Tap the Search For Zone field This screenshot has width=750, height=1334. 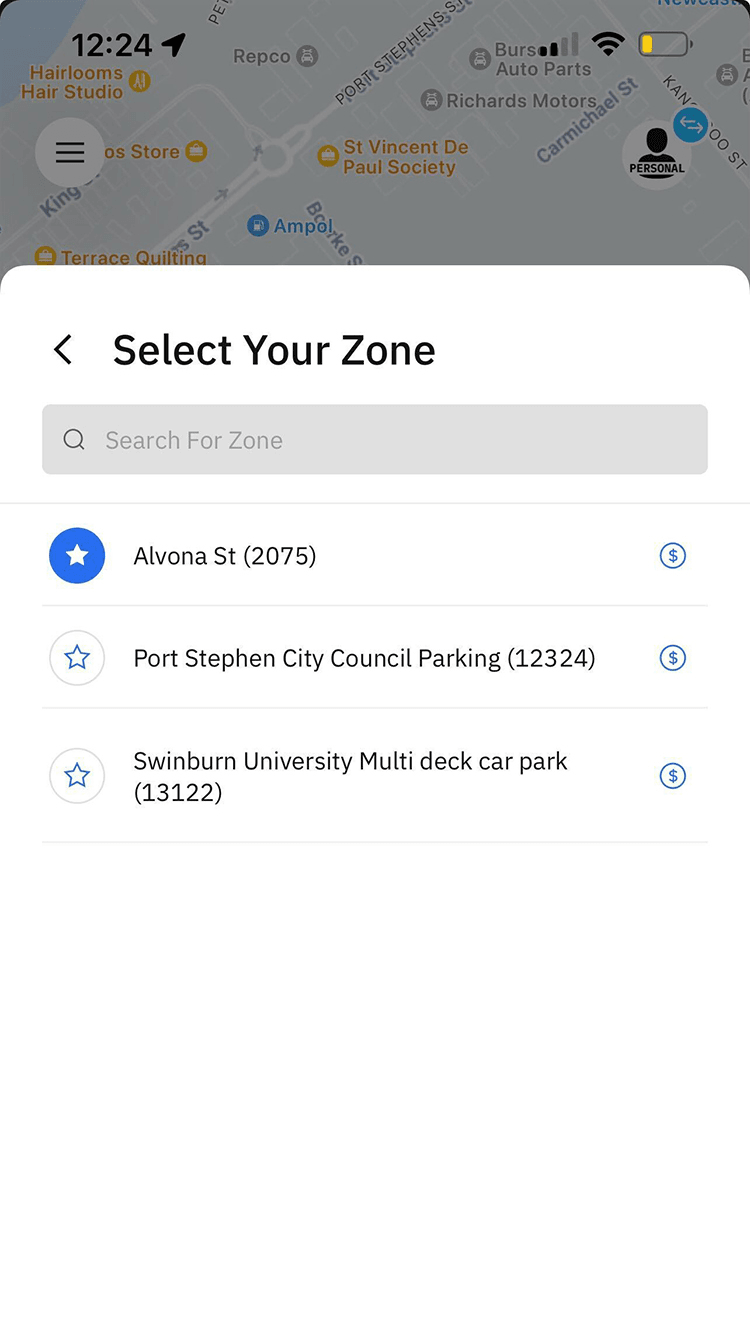coord(375,439)
